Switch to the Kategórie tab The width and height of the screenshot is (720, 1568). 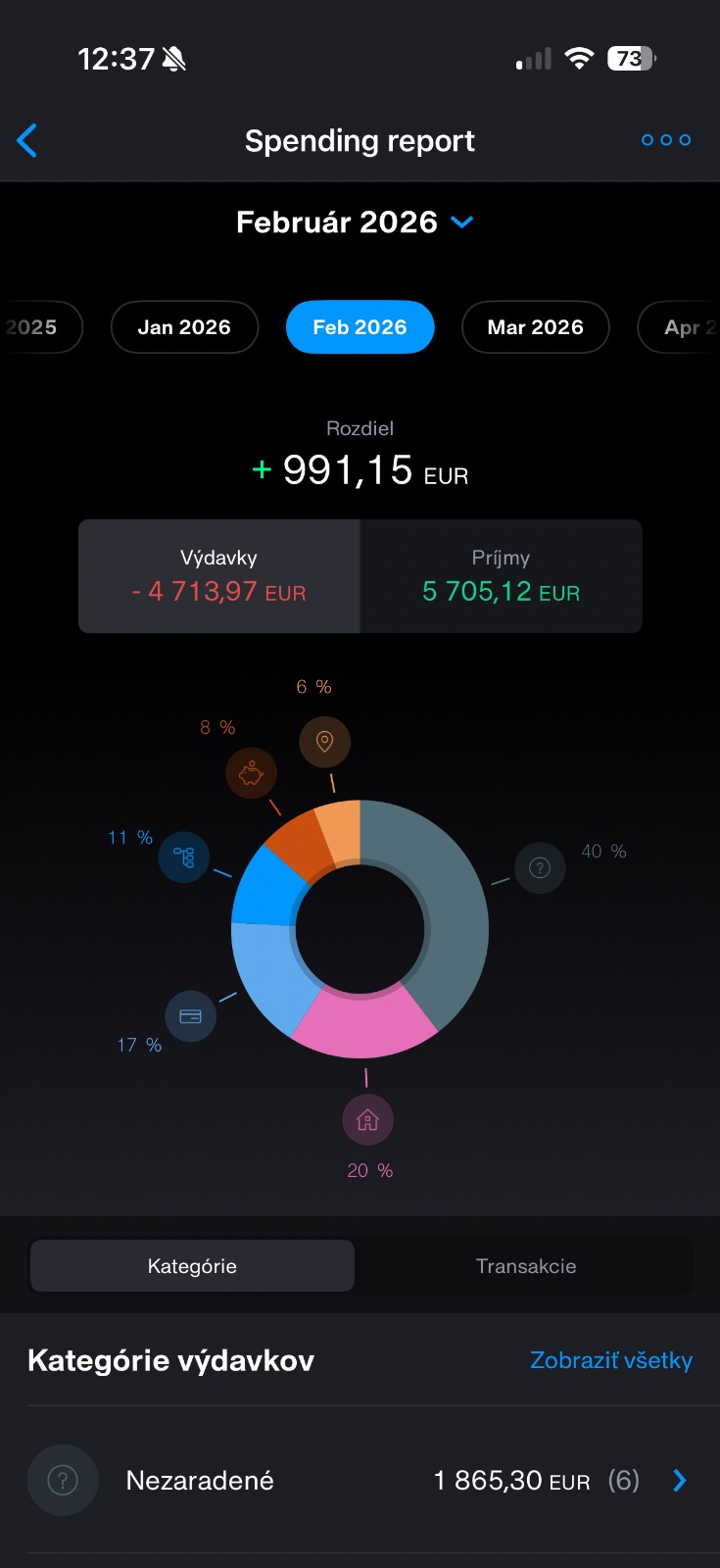[192, 1266]
